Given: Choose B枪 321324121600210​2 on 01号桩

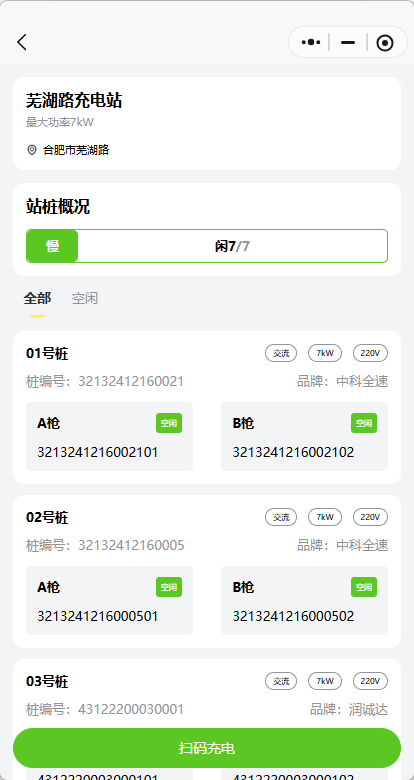Looking at the screenshot, I should tap(305, 436).
